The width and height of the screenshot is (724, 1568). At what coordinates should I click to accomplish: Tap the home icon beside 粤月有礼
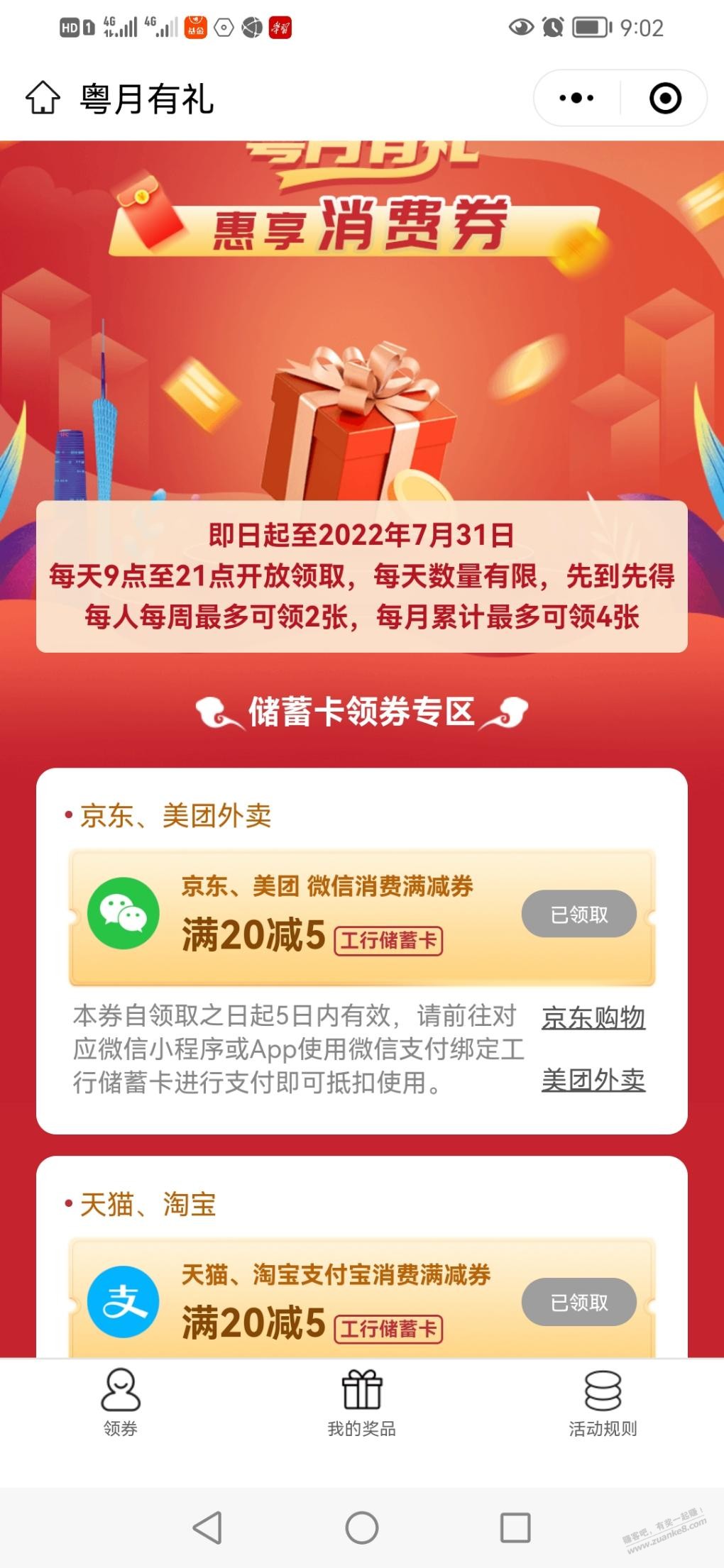43,98
